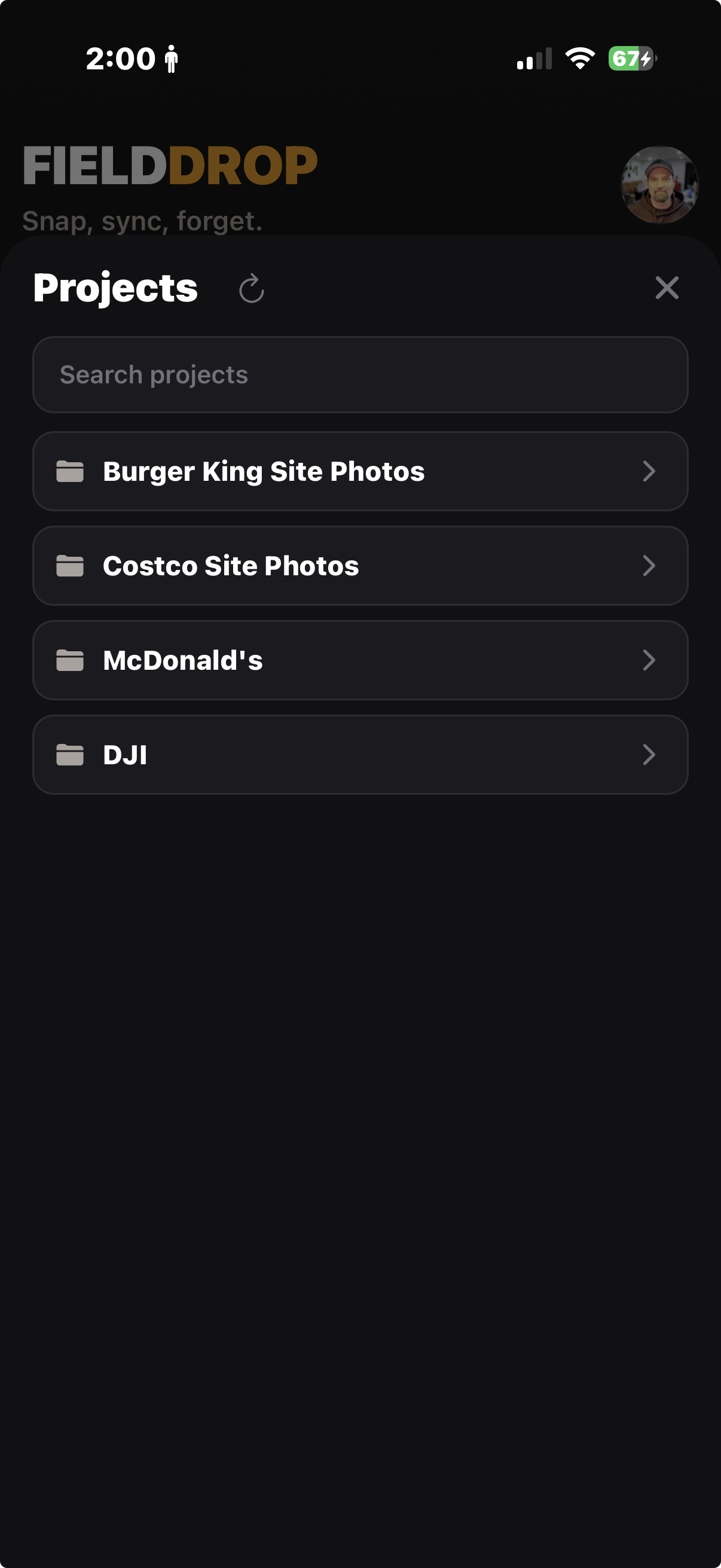This screenshot has height=1568, width=721.
Task: Tap the refresh icon beside Projects heading
Action: point(252,288)
